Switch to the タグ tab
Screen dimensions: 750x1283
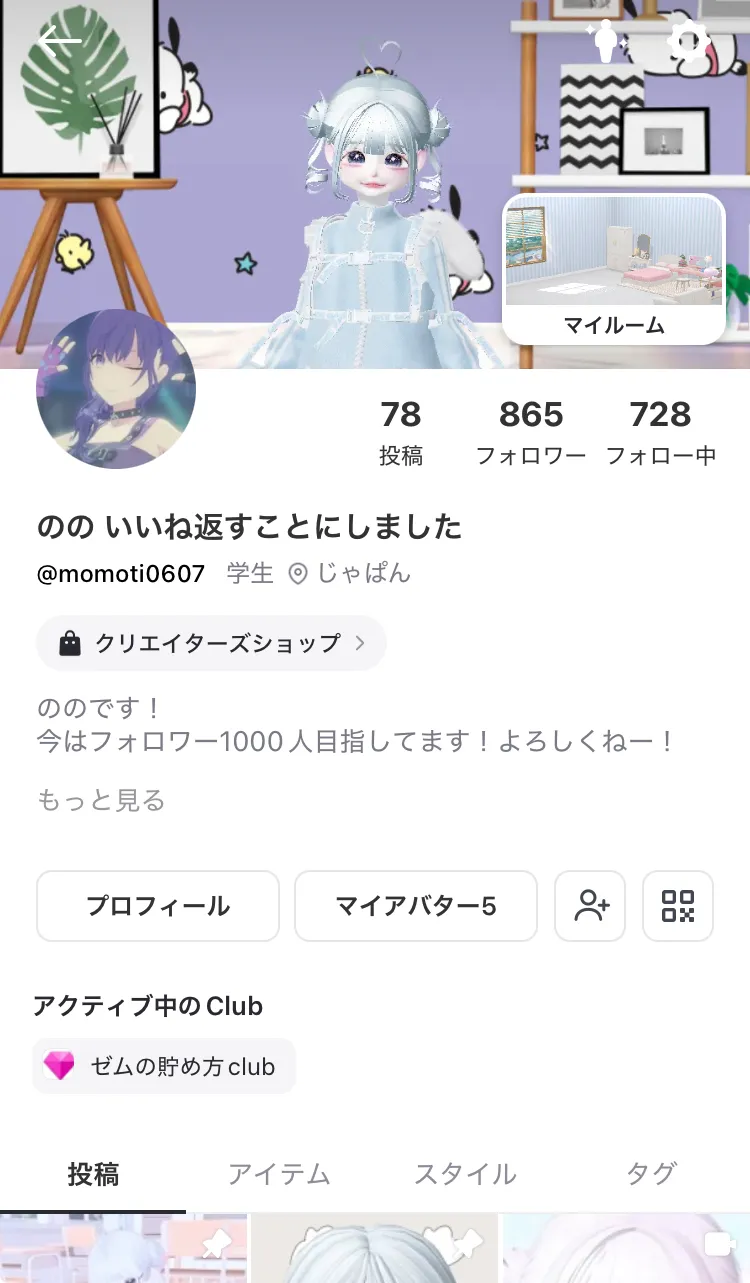[652, 1174]
